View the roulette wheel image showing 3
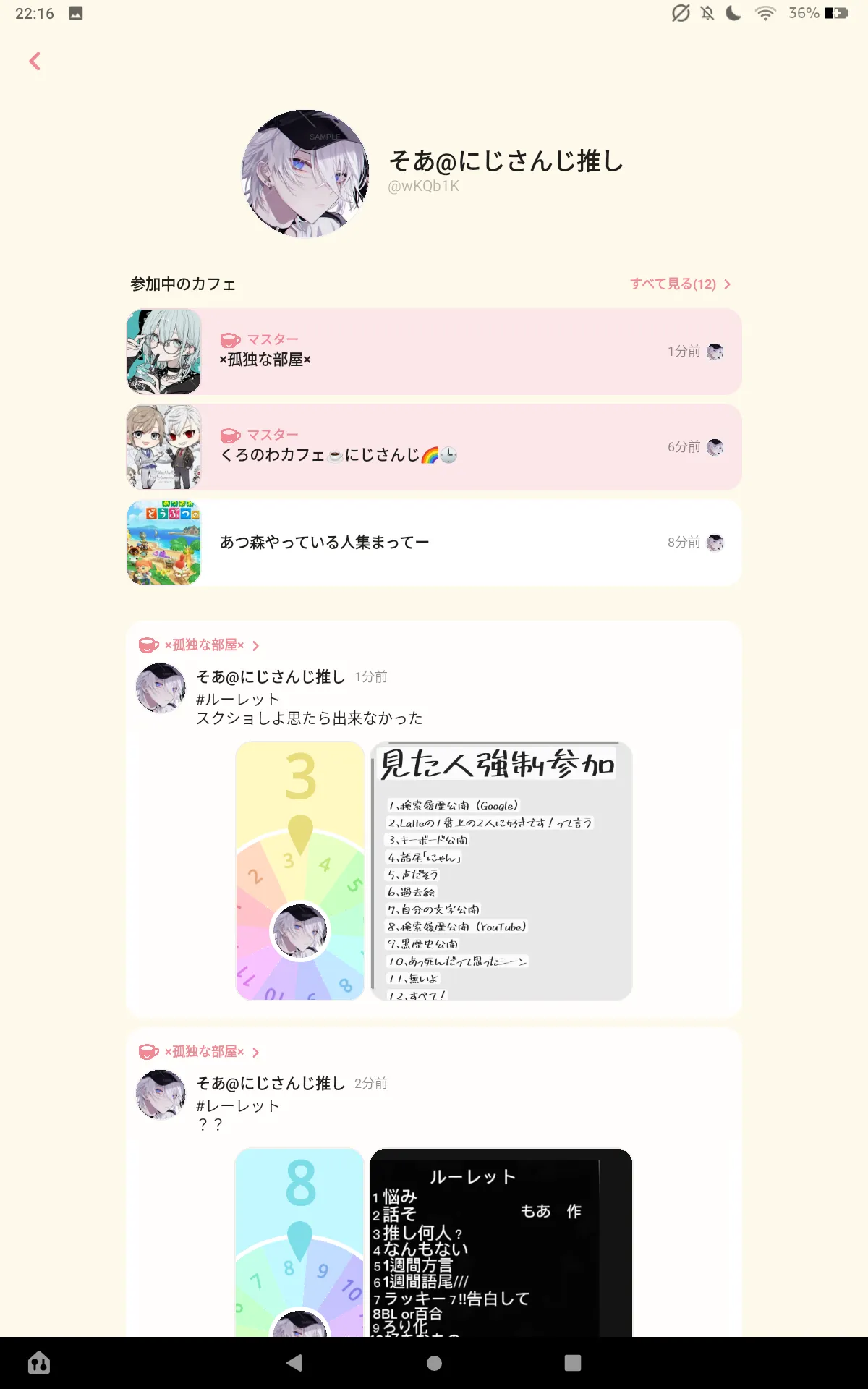The width and height of the screenshot is (868, 1389). click(x=300, y=871)
